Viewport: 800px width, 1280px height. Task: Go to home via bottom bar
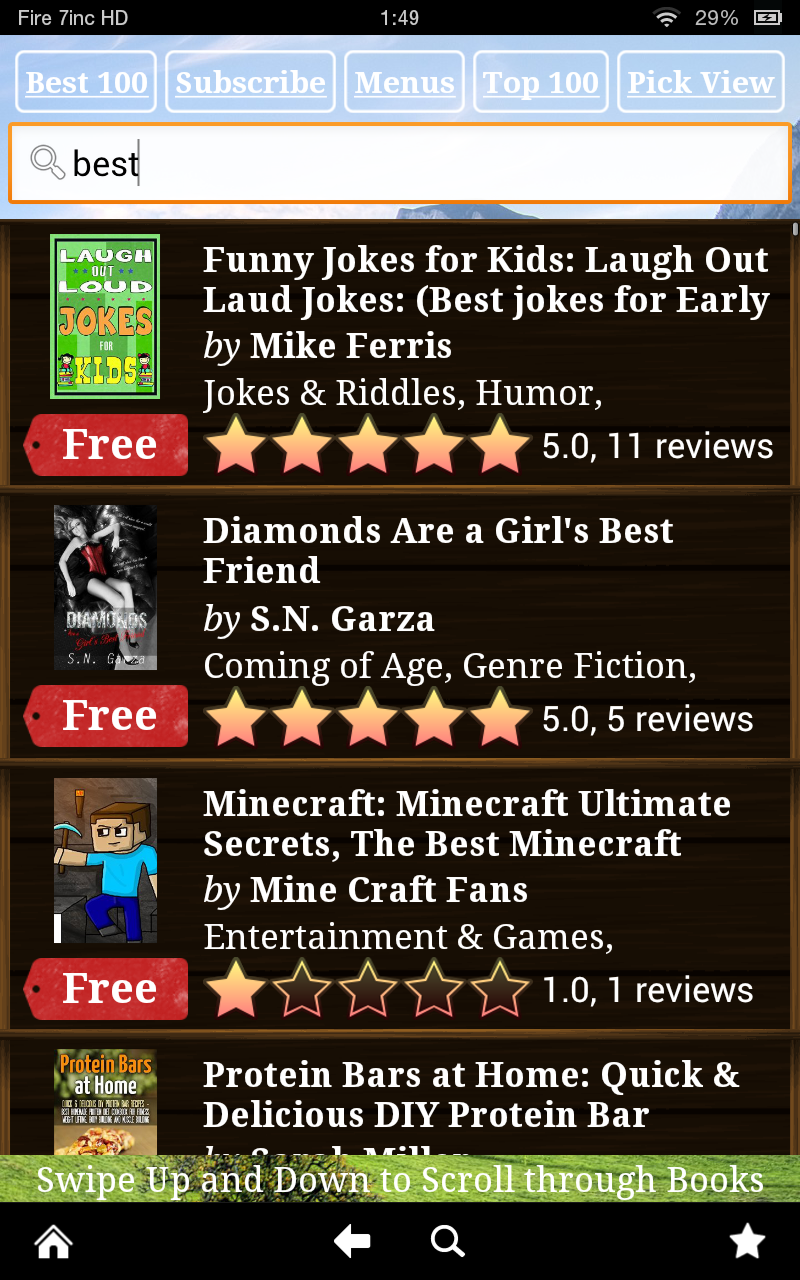click(x=53, y=1242)
